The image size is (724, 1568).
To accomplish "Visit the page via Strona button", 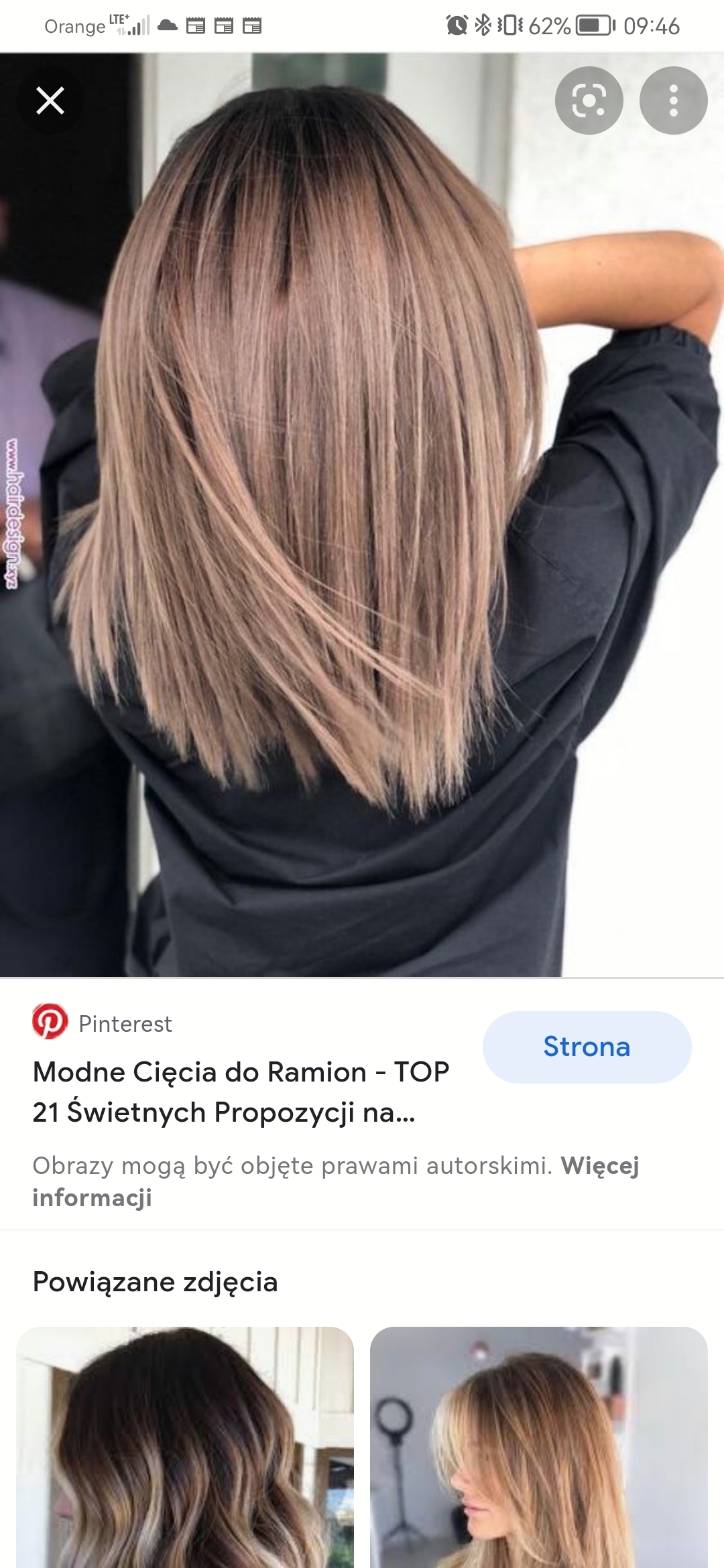I will (x=587, y=1047).
